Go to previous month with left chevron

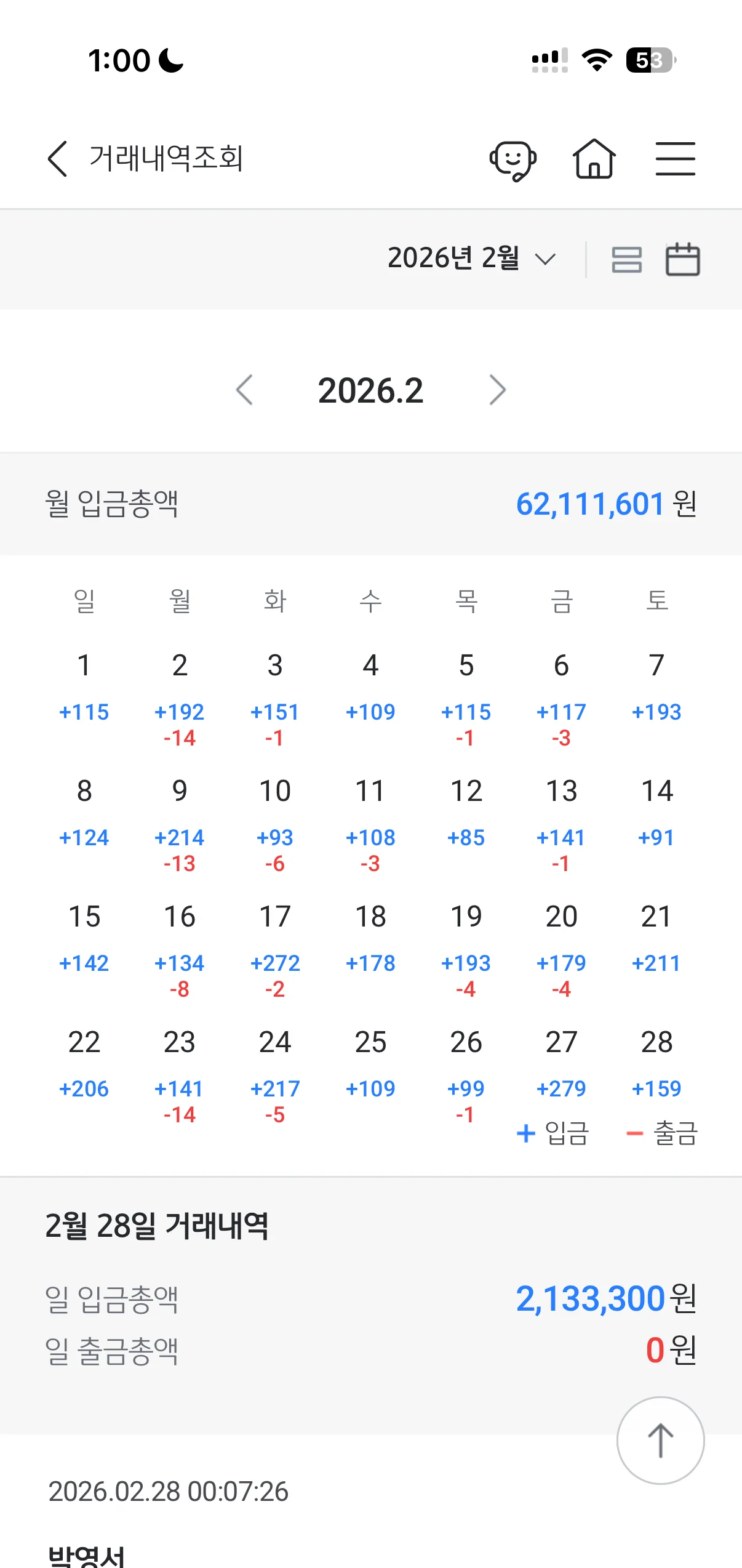[x=245, y=390]
